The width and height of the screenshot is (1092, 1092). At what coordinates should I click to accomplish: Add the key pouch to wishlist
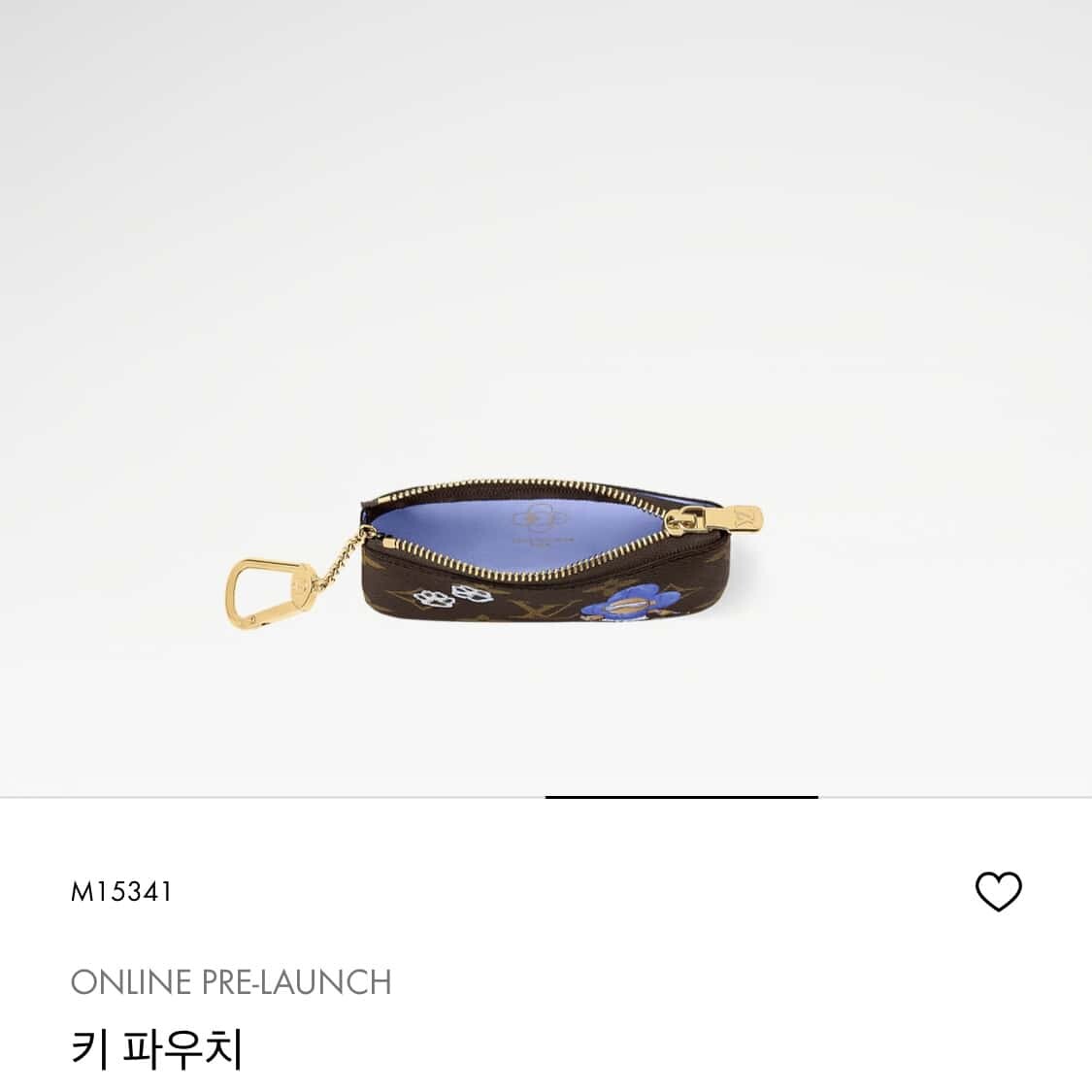(x=998, y=891)
